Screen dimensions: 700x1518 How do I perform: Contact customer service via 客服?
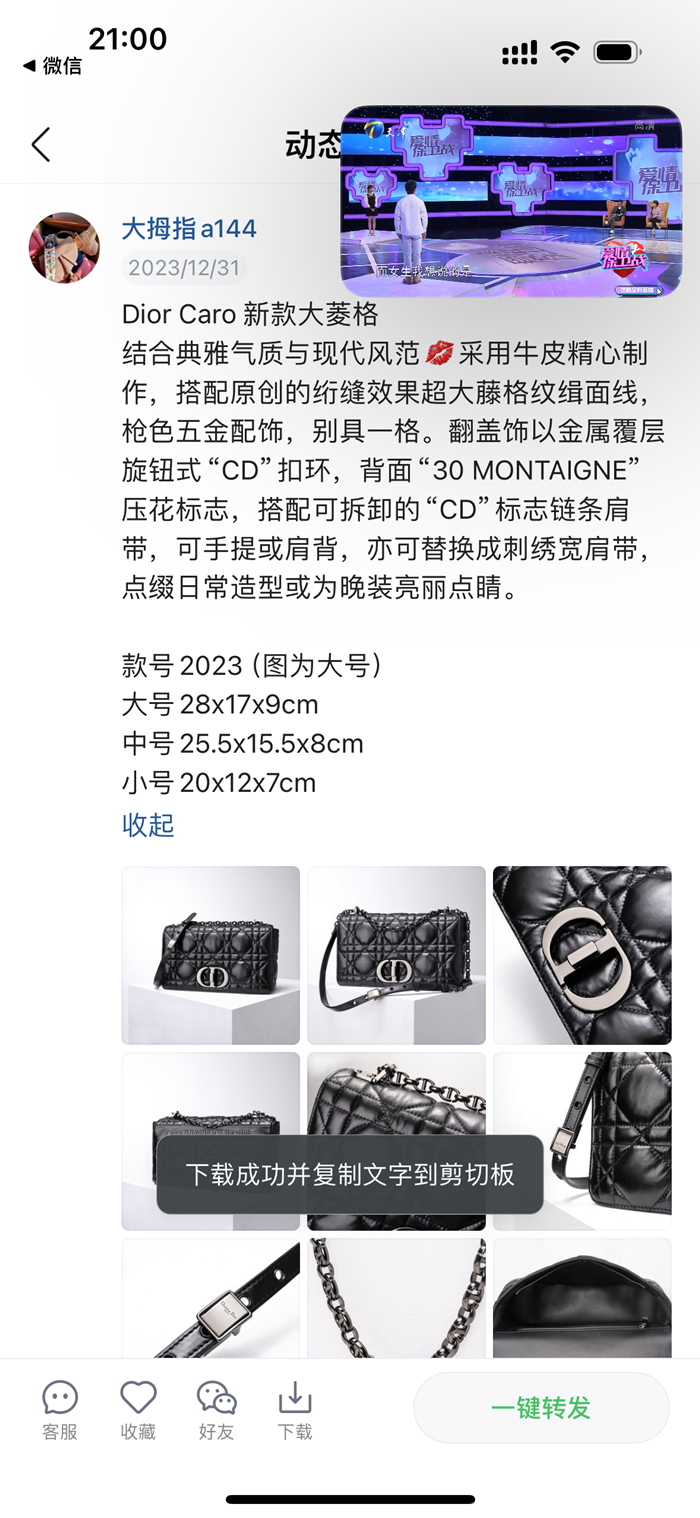[60, 1411]
